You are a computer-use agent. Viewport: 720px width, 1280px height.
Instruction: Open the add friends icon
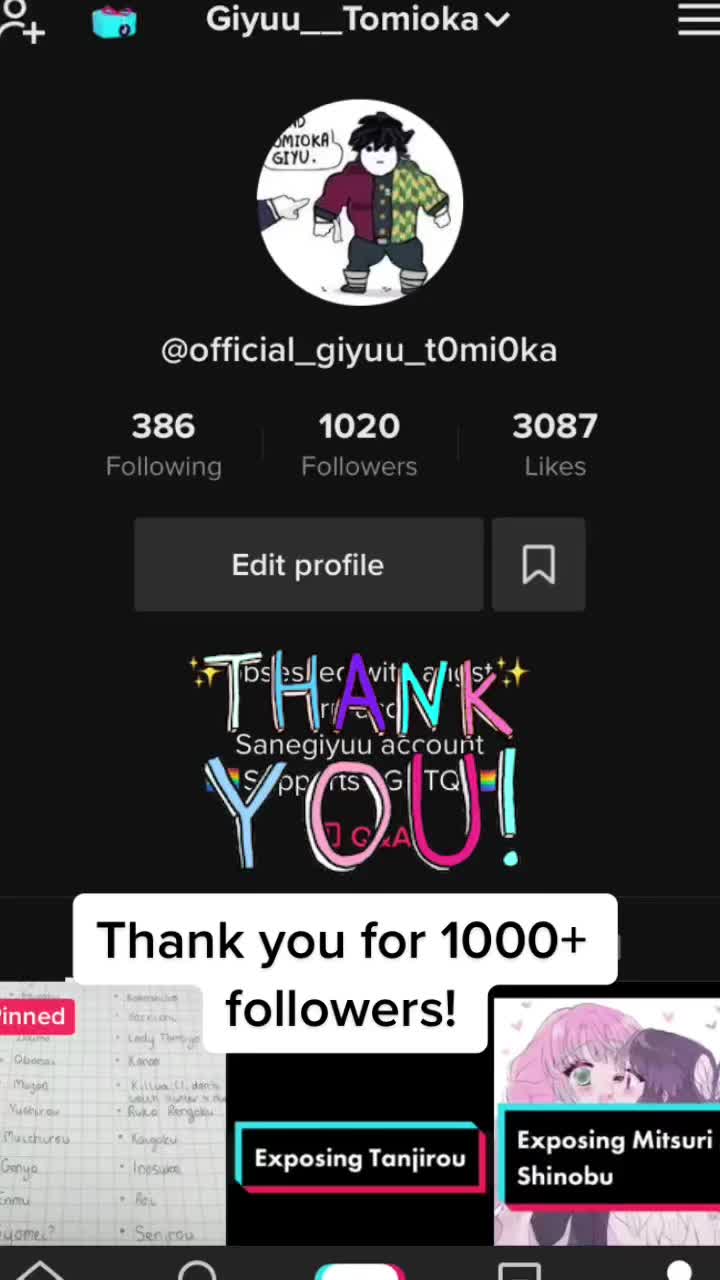[x=22, y=22]
